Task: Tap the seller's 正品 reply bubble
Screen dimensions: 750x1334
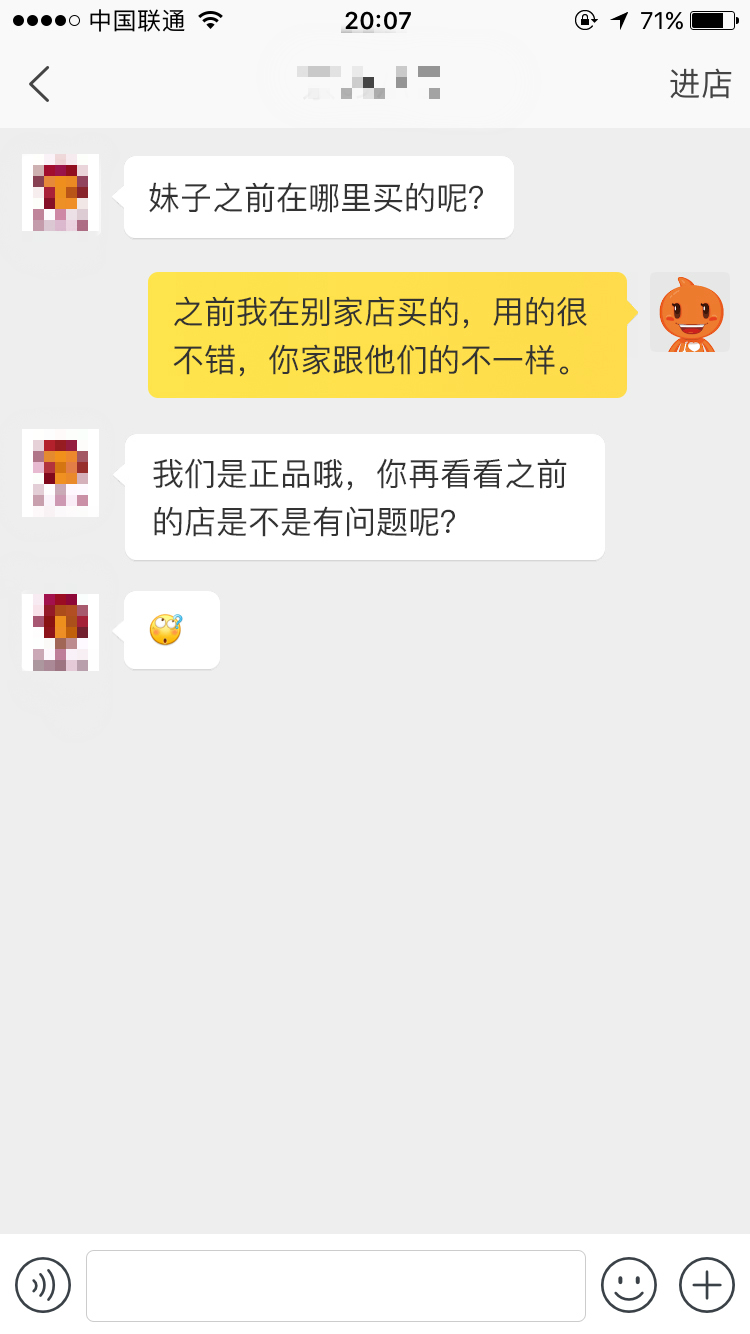Action: [364, 496]
